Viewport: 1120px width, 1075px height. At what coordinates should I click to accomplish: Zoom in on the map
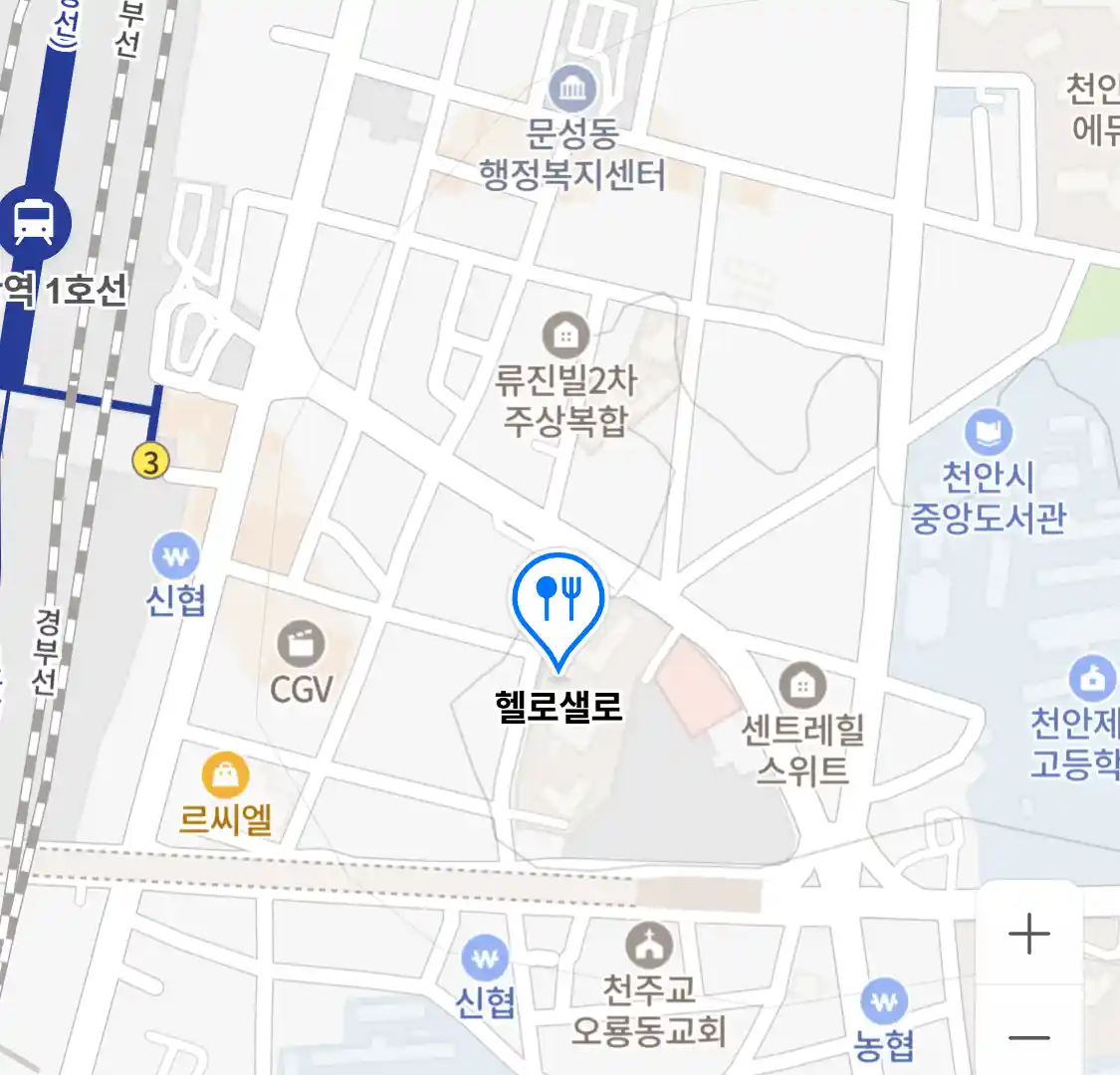pyautogui.click(x=1028, y=935)
